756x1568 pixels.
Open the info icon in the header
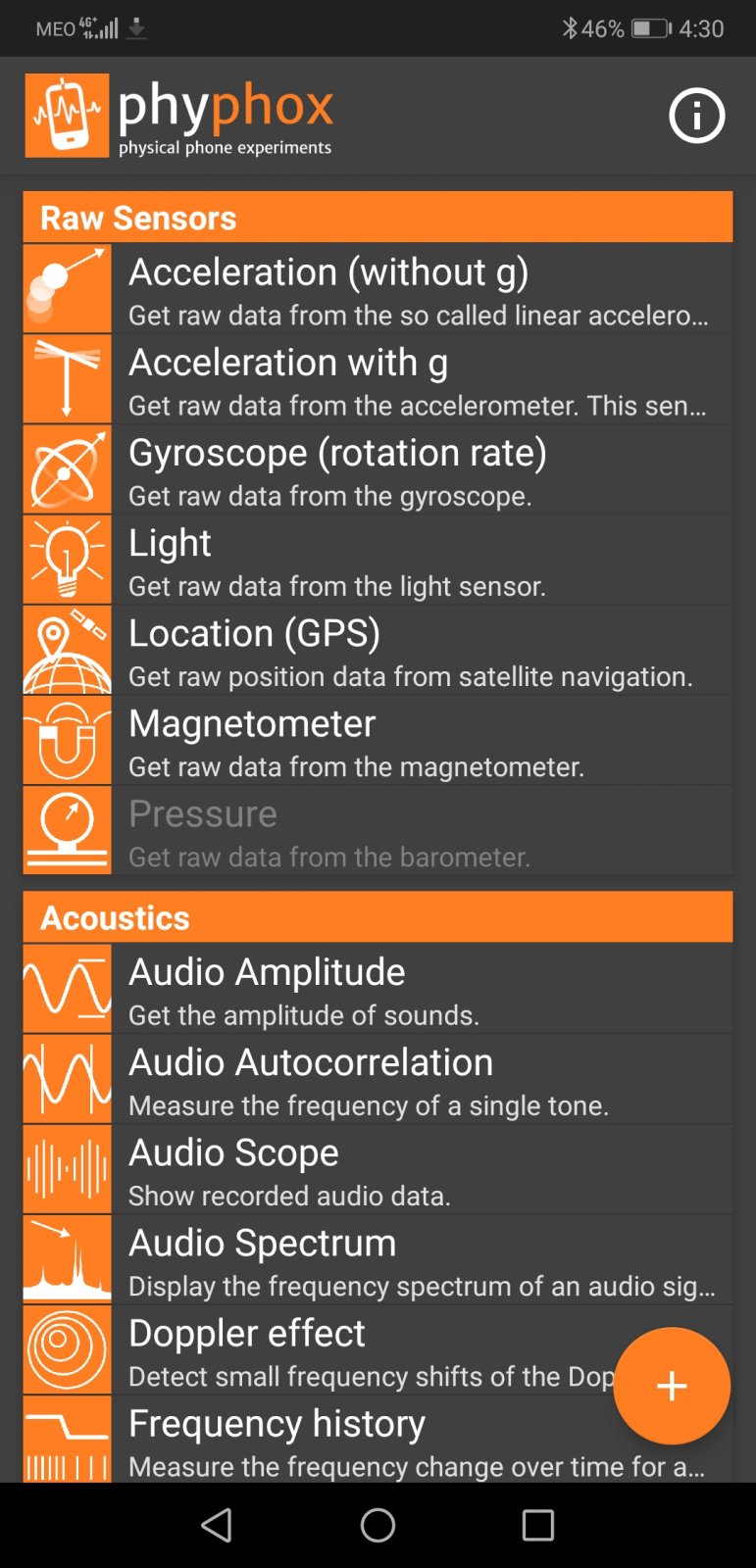click(696, 116)
